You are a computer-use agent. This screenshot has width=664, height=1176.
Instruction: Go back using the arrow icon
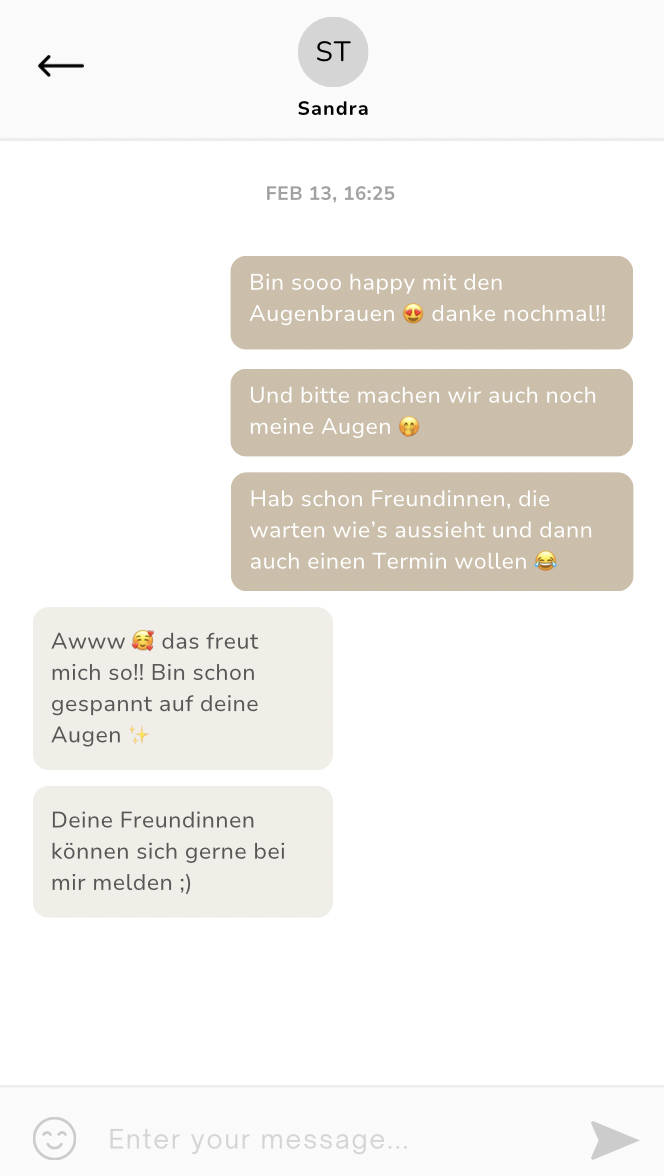click(61, 66)
